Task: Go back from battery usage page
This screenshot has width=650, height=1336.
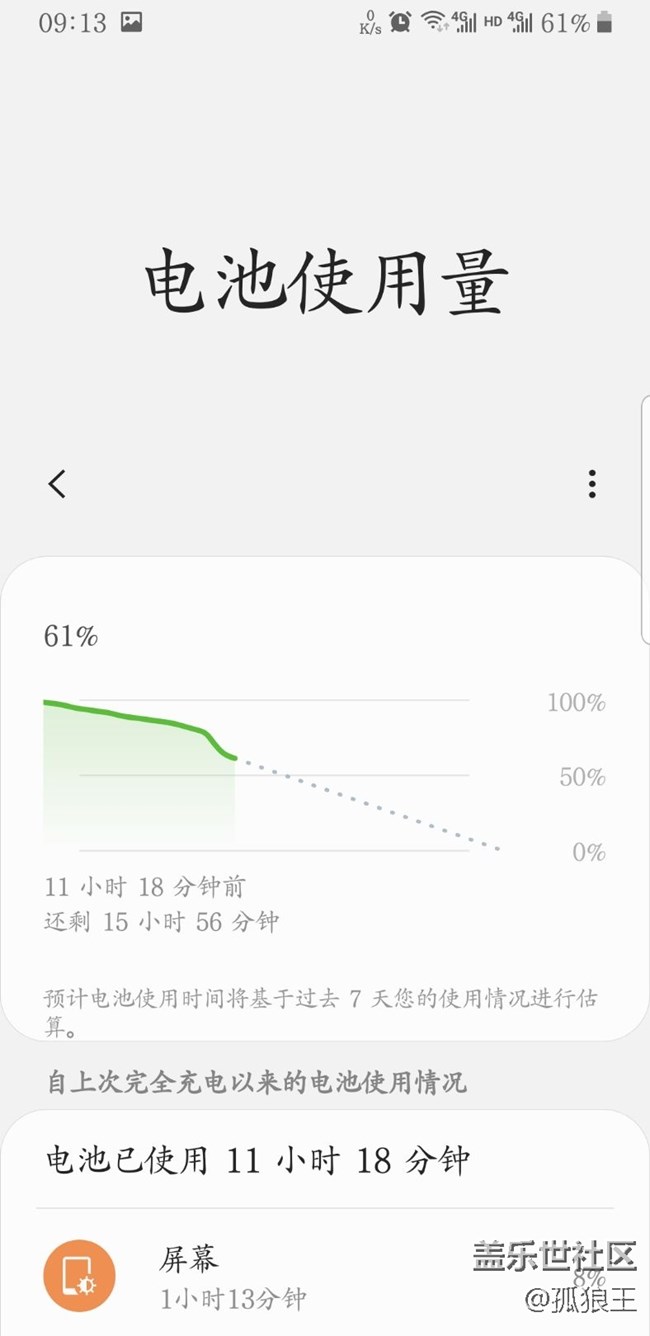Action: click(x=57, y=484)
